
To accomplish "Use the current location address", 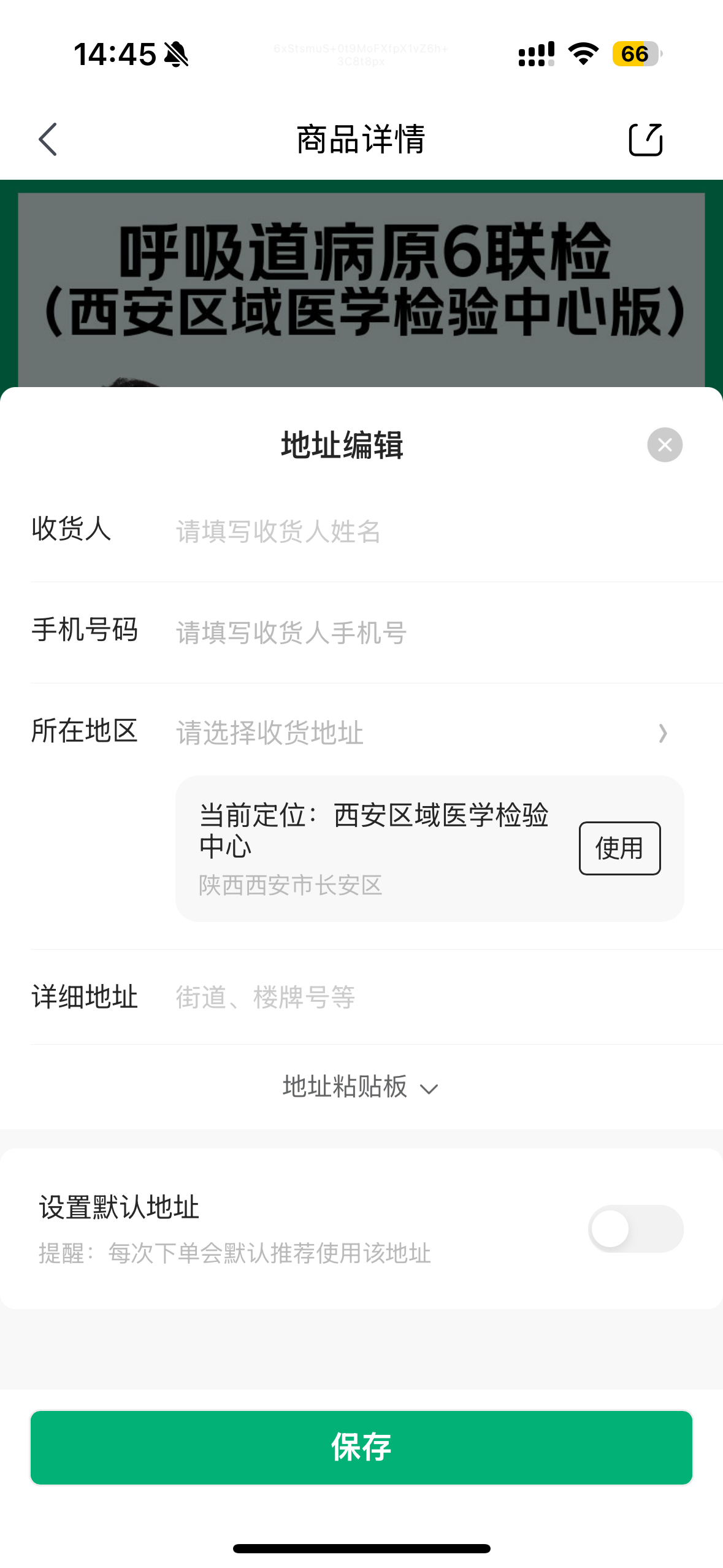I will pyautogui.click(x=619, y=848).
